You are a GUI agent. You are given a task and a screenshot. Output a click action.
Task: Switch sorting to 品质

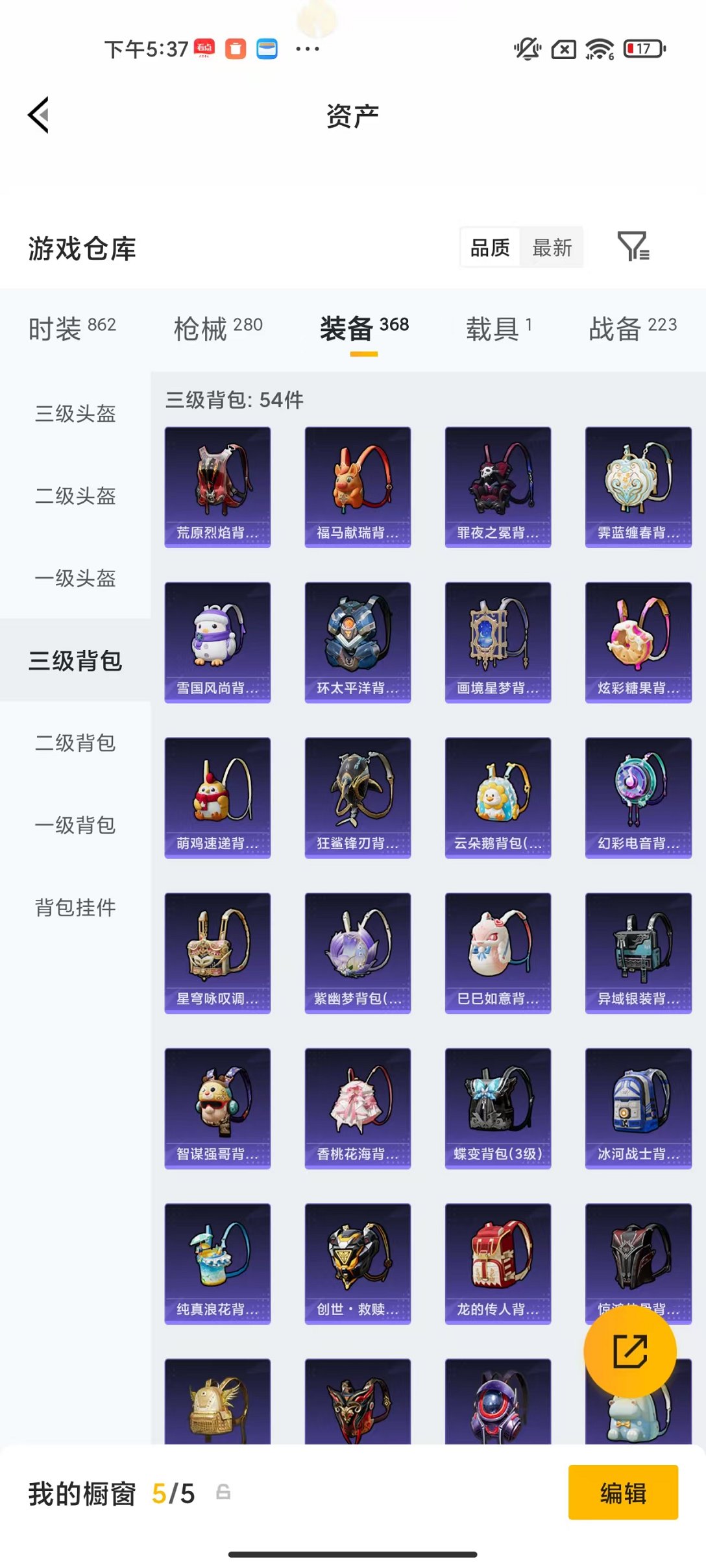click(x=490, y=247)
